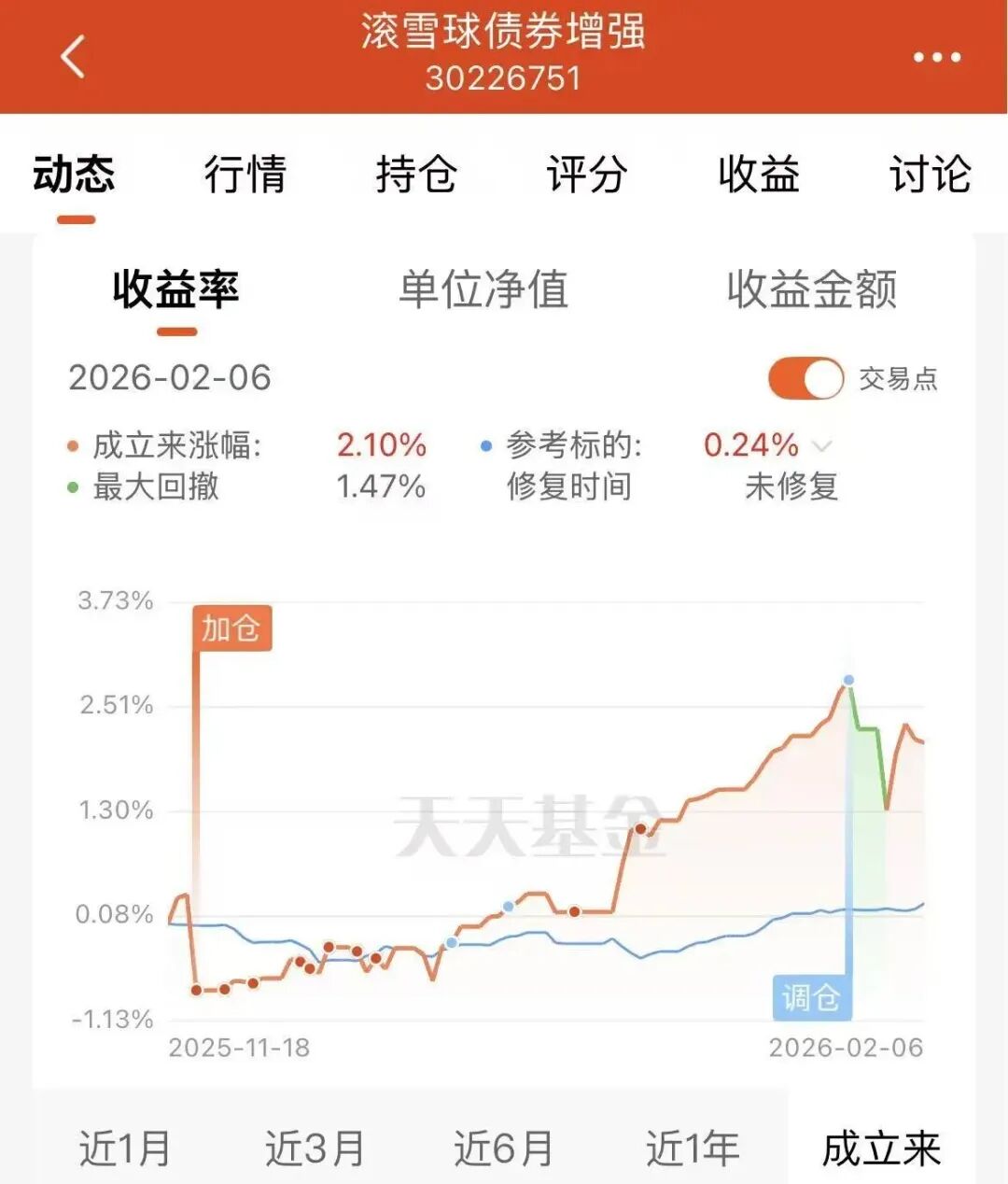This screenshot has height=1184, width=1008.
Task: Select the 动态 tab
Action: (75, 175)
